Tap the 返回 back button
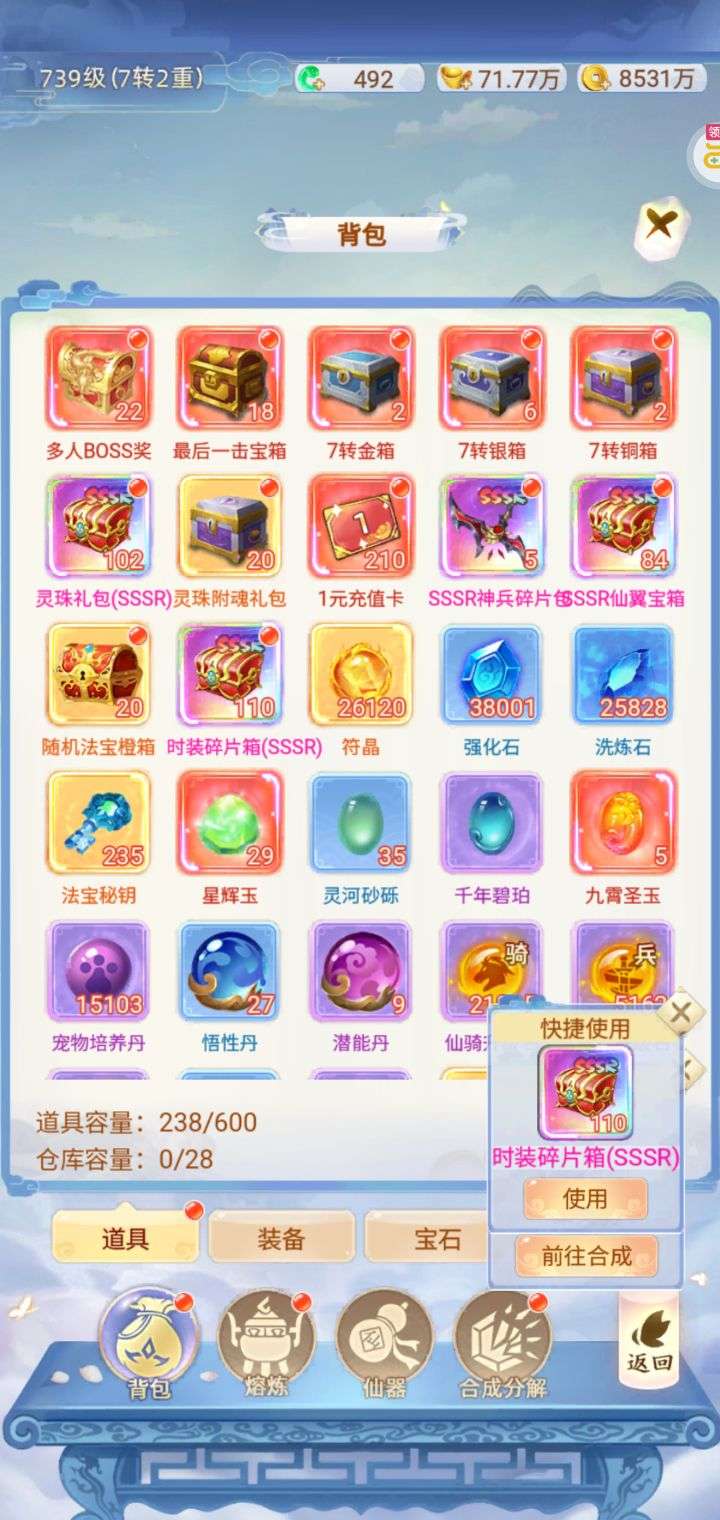This screenshot has height=1520, width=720. (x=649, y=1340)
